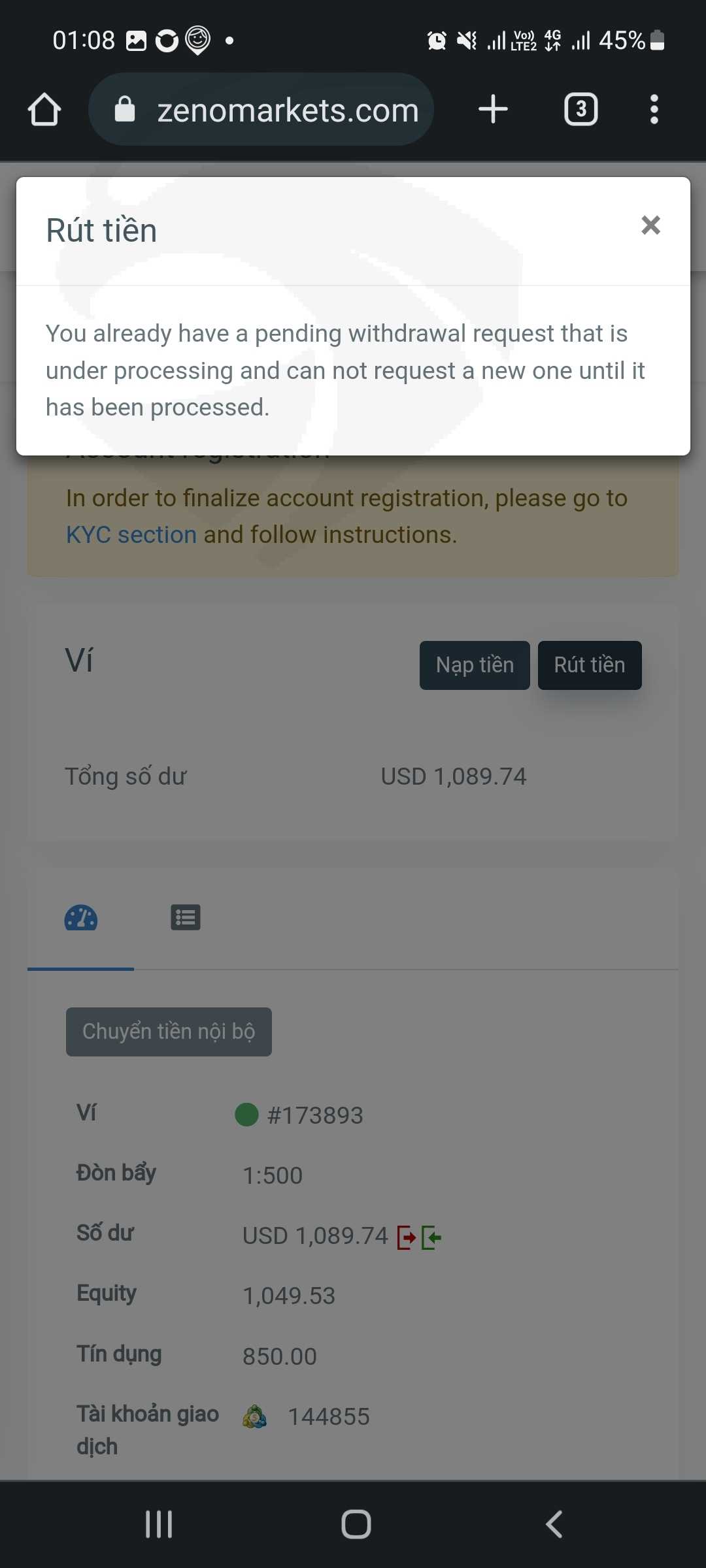Go back using system navigation
Viewport: 706px width, 1568px height.
[554, 1524]
